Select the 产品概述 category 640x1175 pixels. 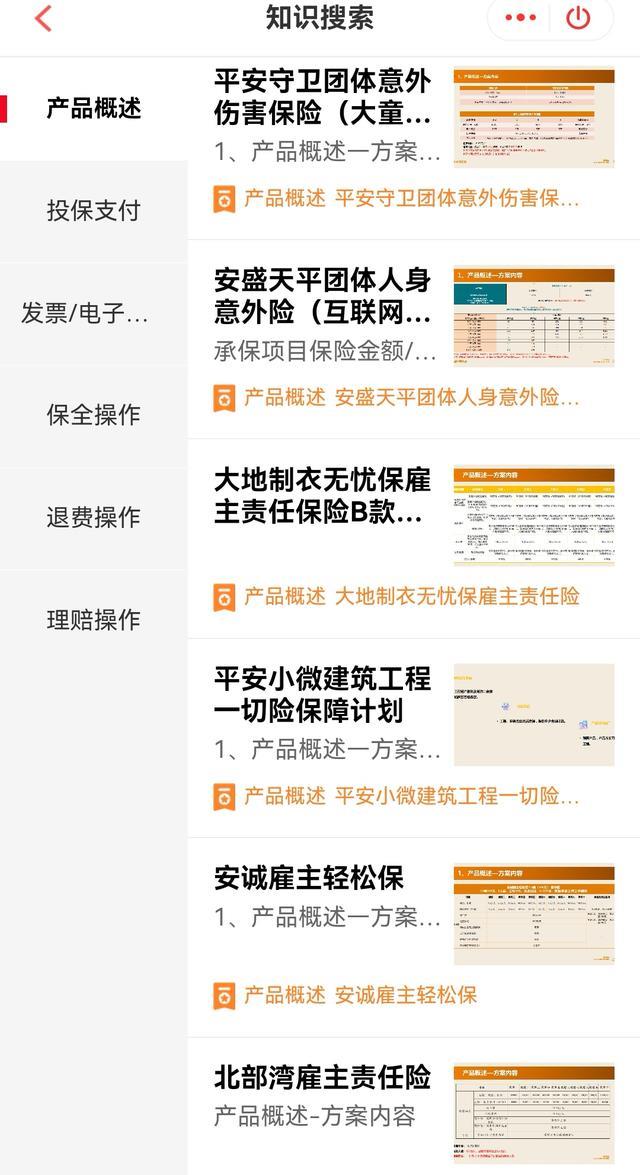coord(94,109)
